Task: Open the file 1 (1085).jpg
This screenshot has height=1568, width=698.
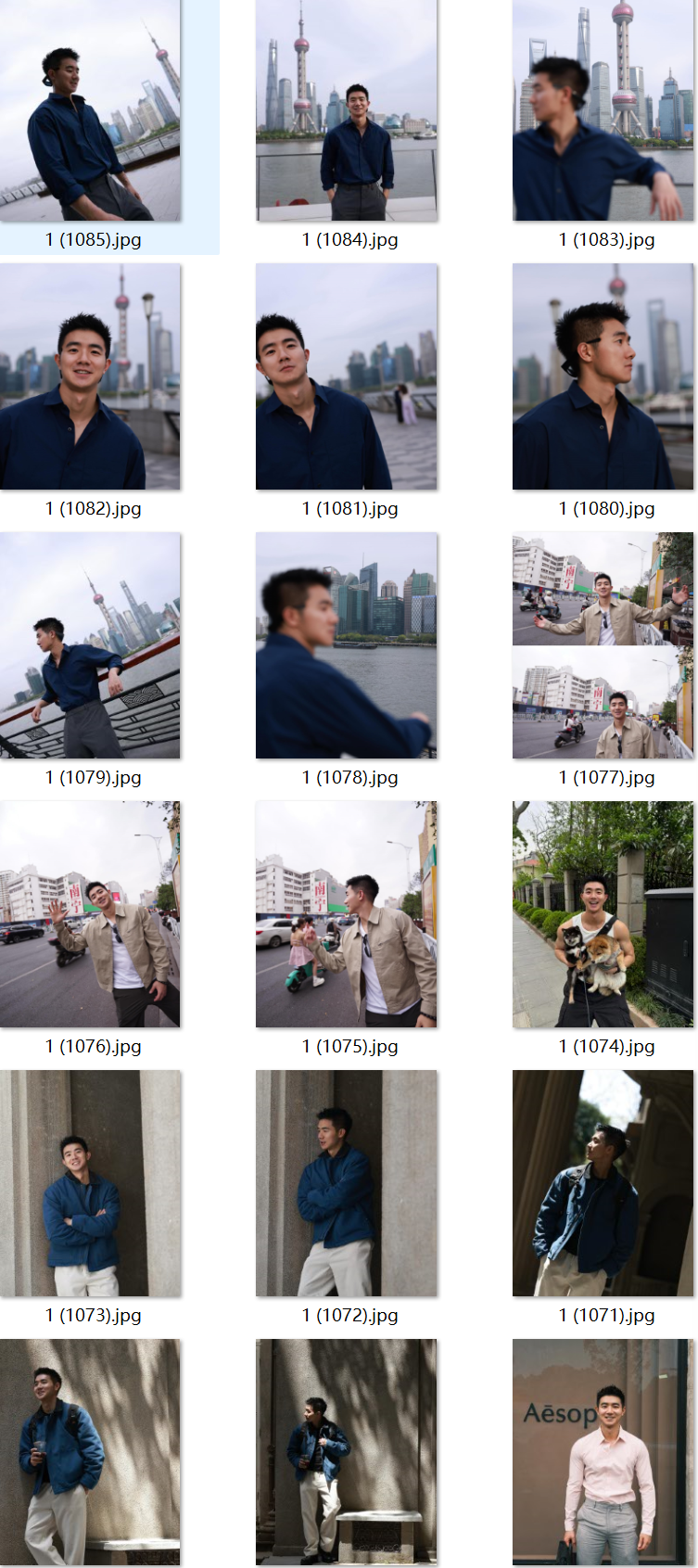Action: pos(90,110)
